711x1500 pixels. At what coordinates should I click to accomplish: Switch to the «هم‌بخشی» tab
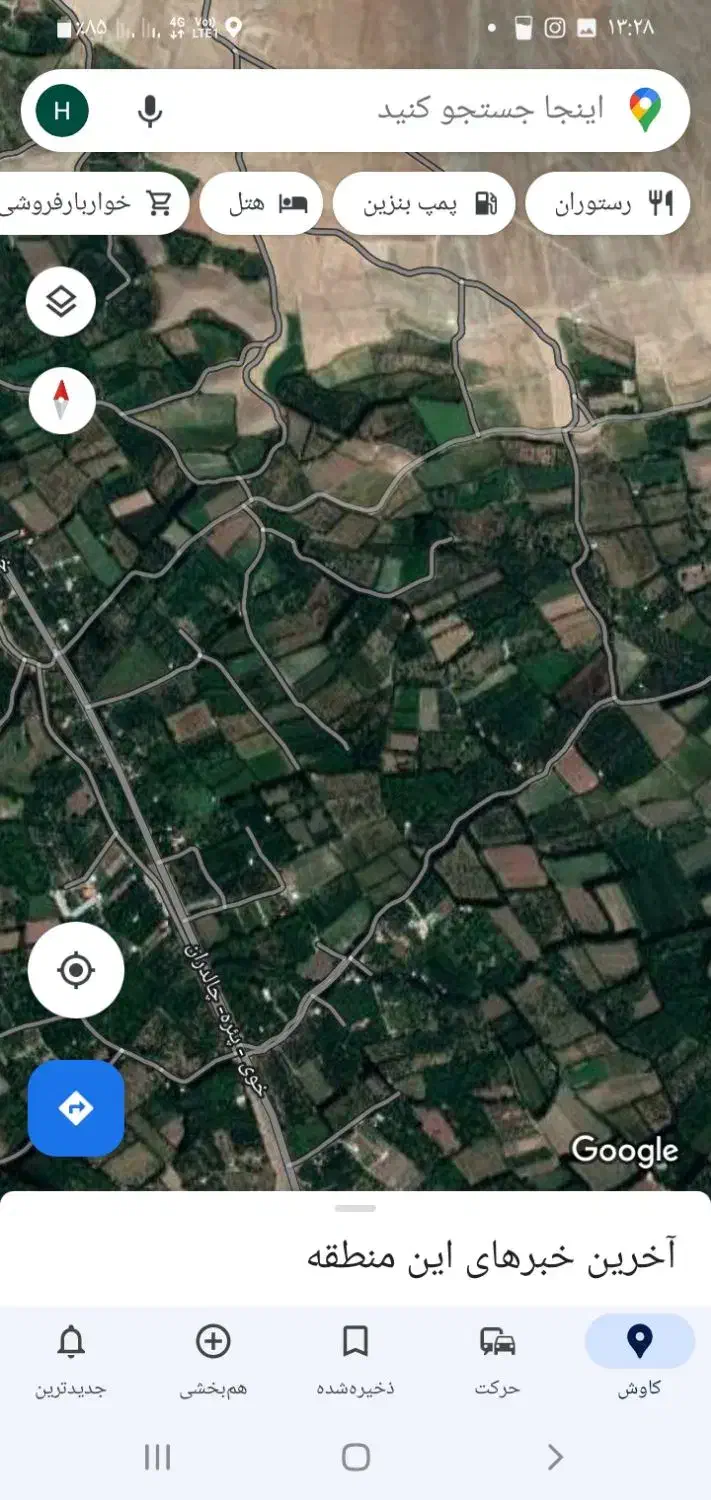(x=213, y=1357)
